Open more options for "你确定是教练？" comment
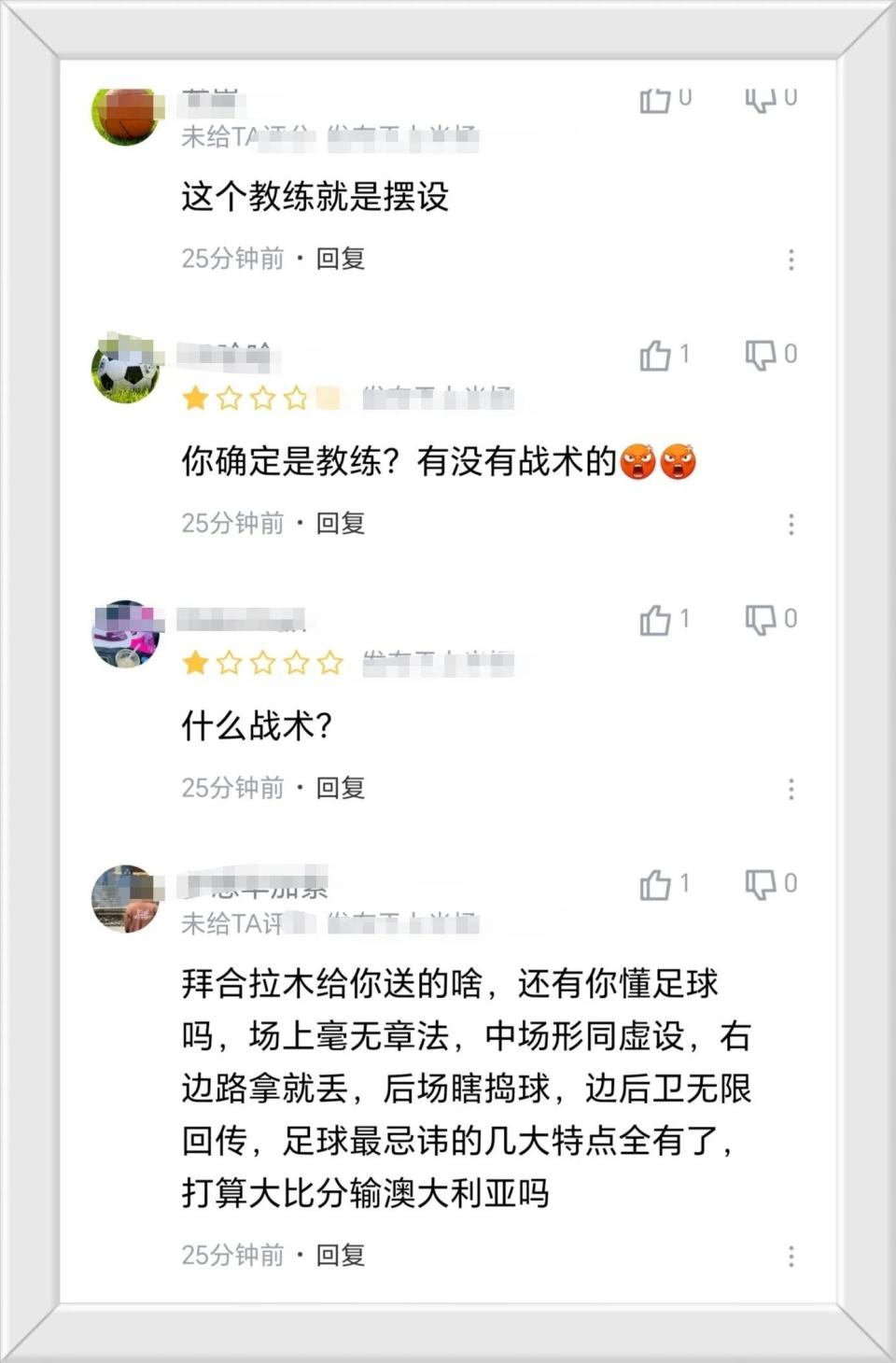The width and height of the screenshot is (896, 1363). click(x=791, y=525)
